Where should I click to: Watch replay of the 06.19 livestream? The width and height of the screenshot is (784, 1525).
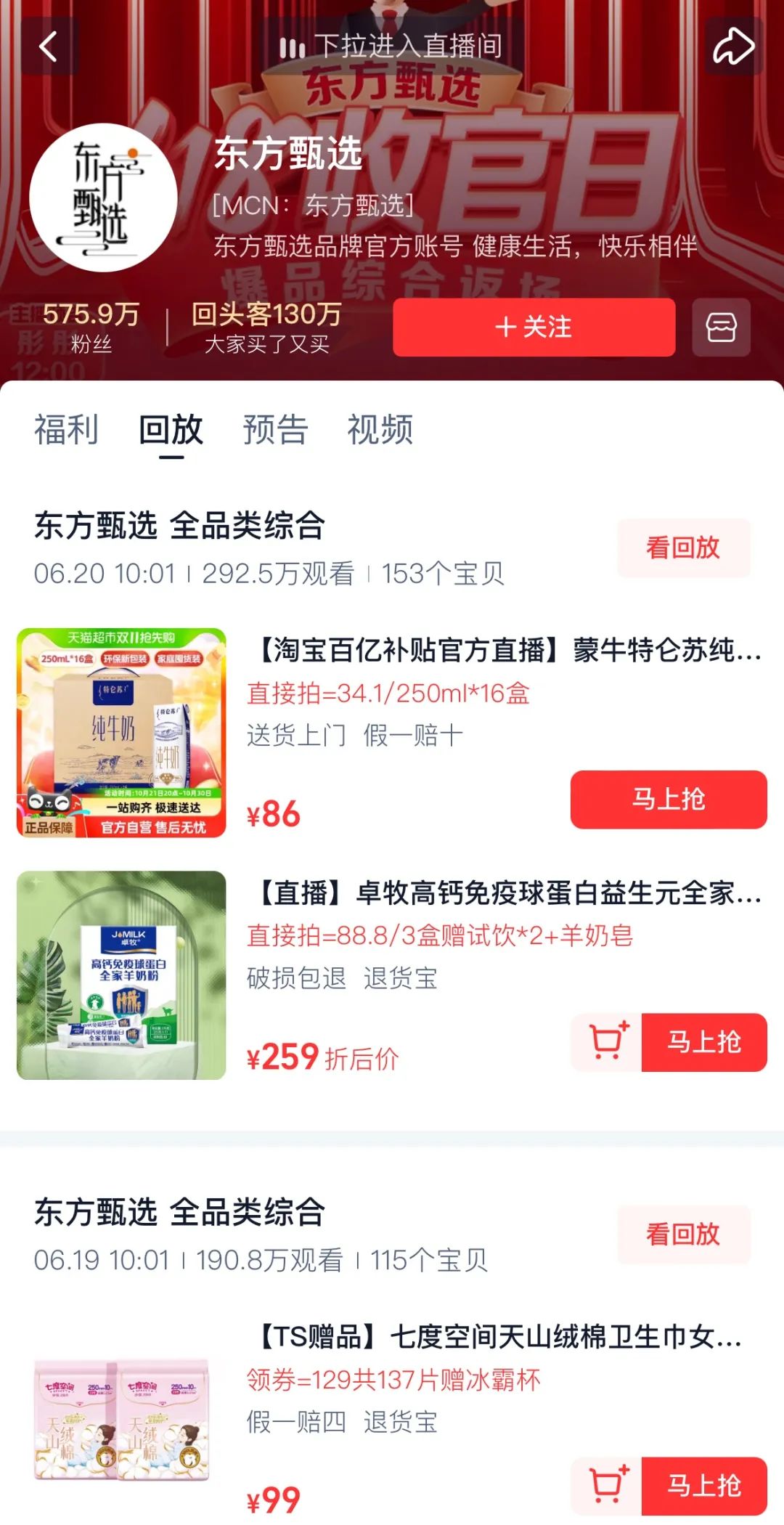pos(683,1234)
